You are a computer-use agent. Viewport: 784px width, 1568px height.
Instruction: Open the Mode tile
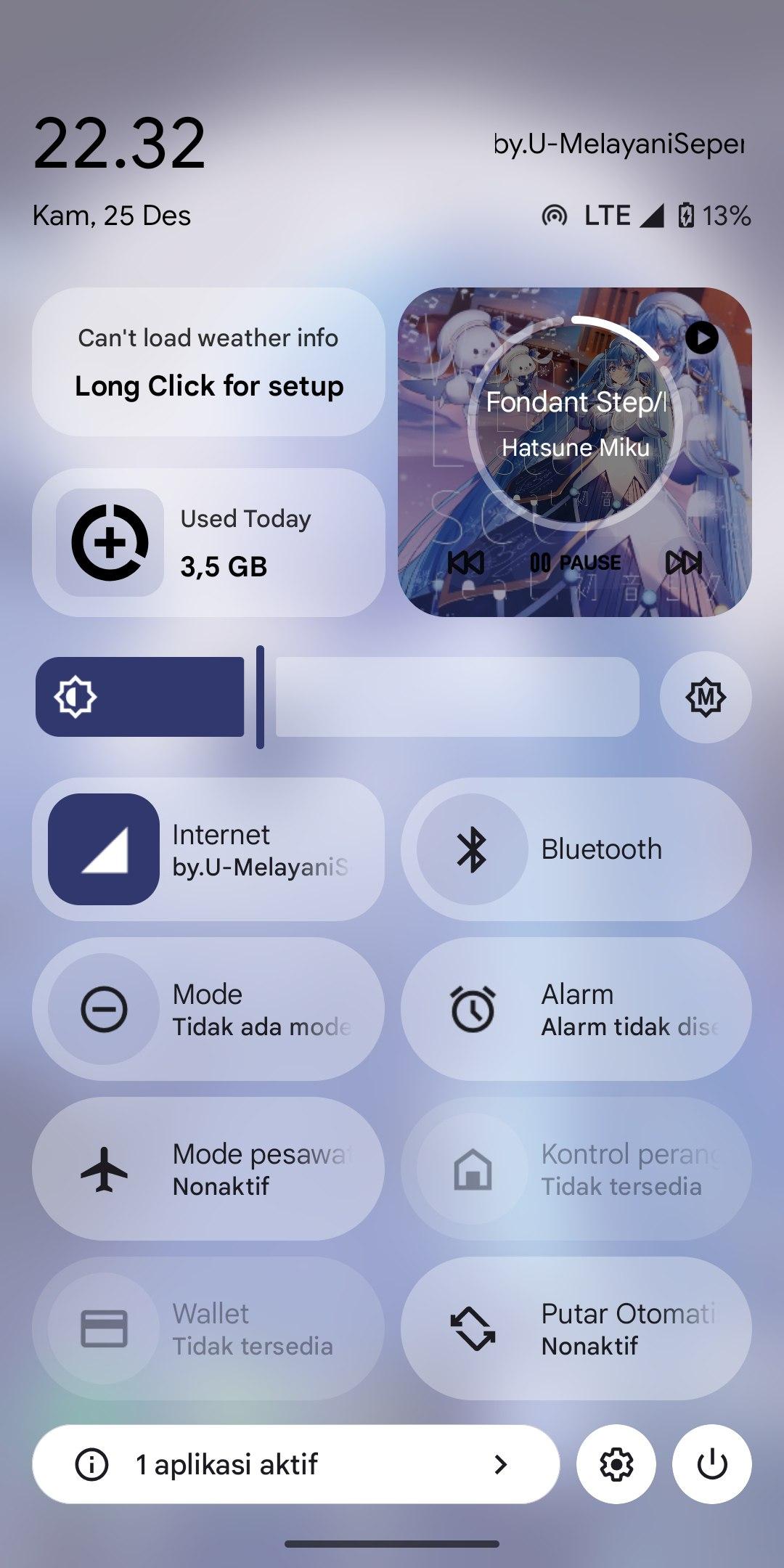[208, 1009]
